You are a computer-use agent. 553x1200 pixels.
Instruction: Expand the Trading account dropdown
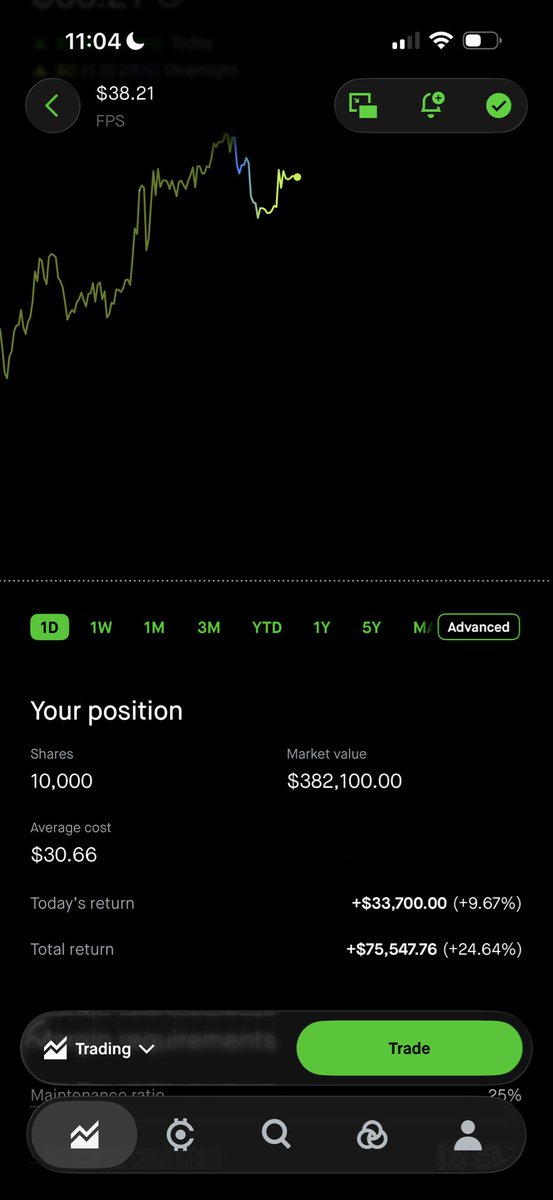click(x=100, y=1049)
